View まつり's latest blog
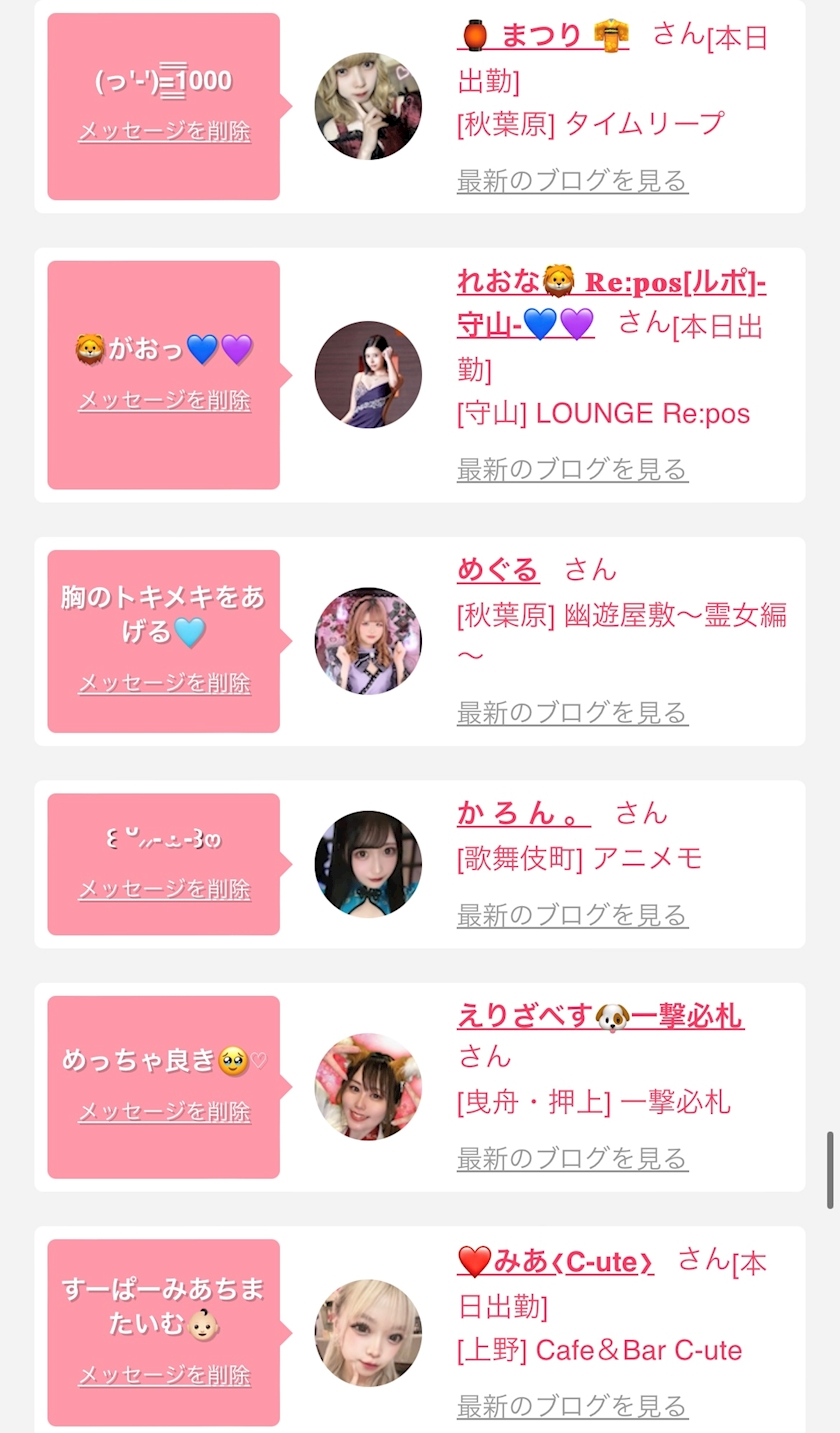This screenshot has width=840, height=1433. tap(572, 181)
